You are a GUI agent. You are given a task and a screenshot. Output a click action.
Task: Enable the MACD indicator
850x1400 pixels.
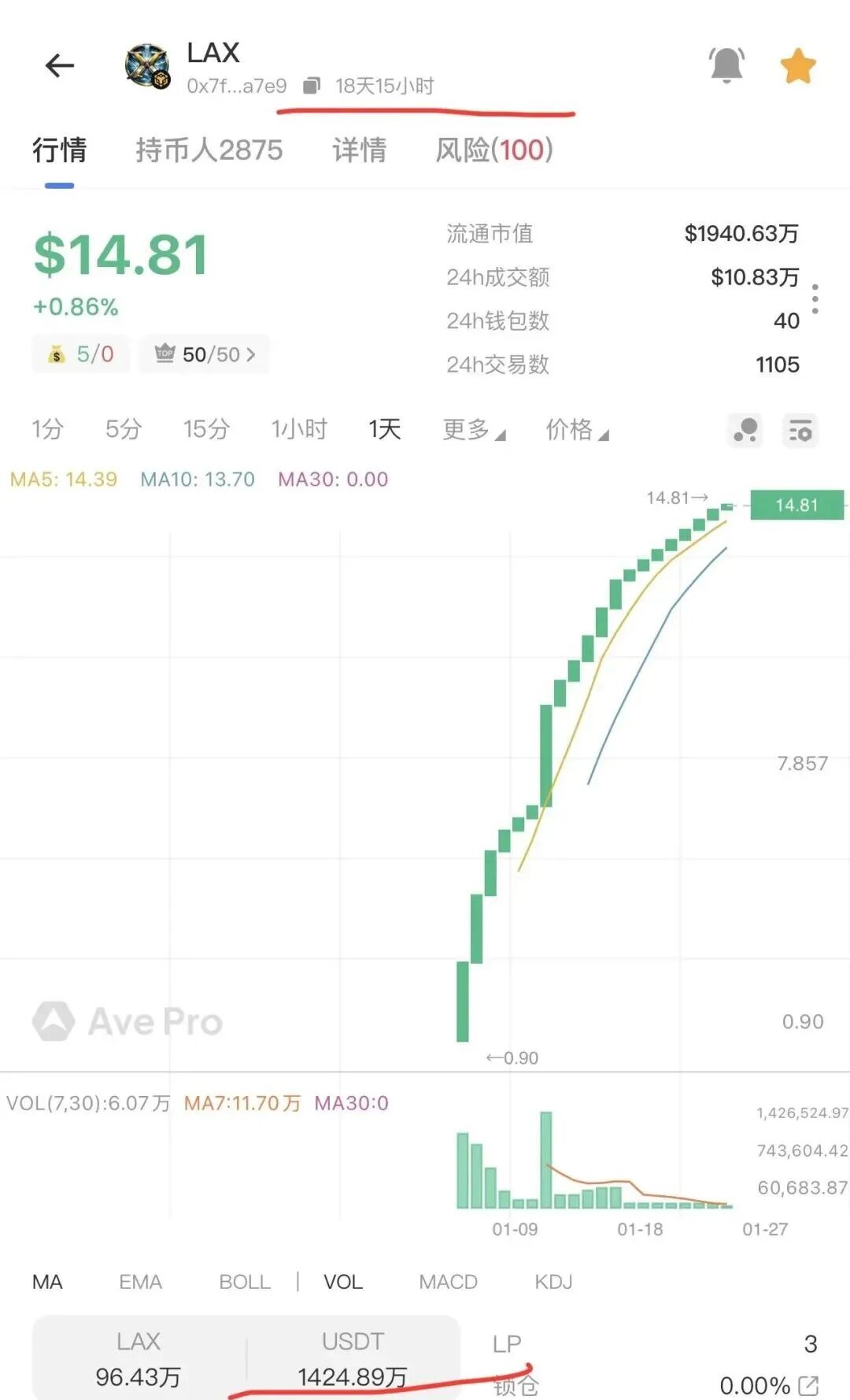click(447, 1281)
